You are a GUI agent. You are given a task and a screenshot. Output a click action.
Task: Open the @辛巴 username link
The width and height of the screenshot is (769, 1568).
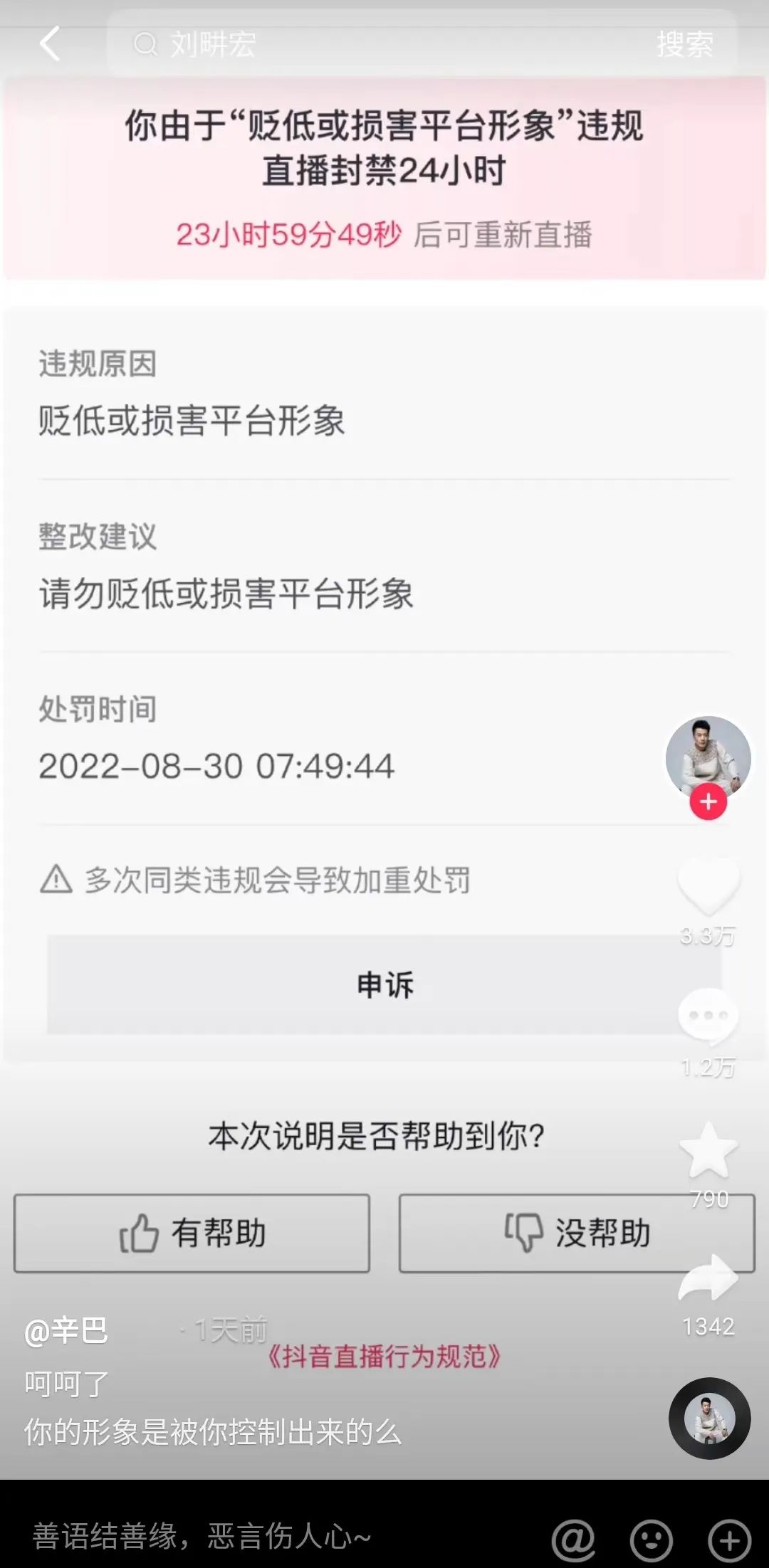coord(66,1330)
